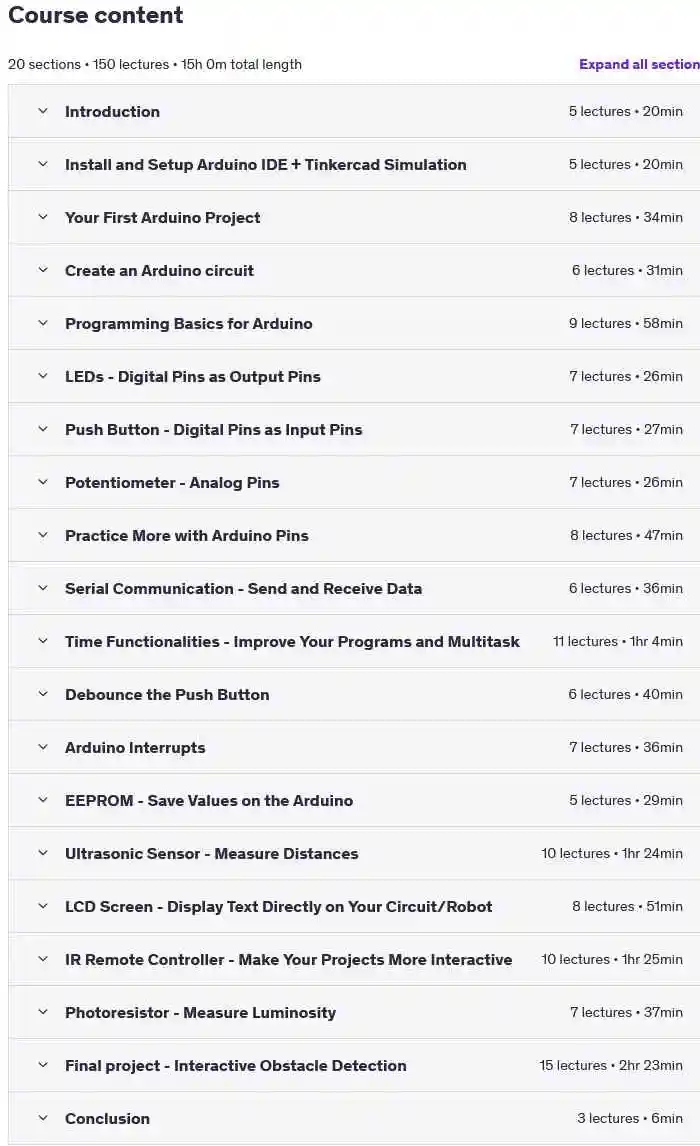Image resolution: width=700 pixels, height=1146 pixels.
Task: Open the Your First Arduino Project section
Action: (354, 217)
